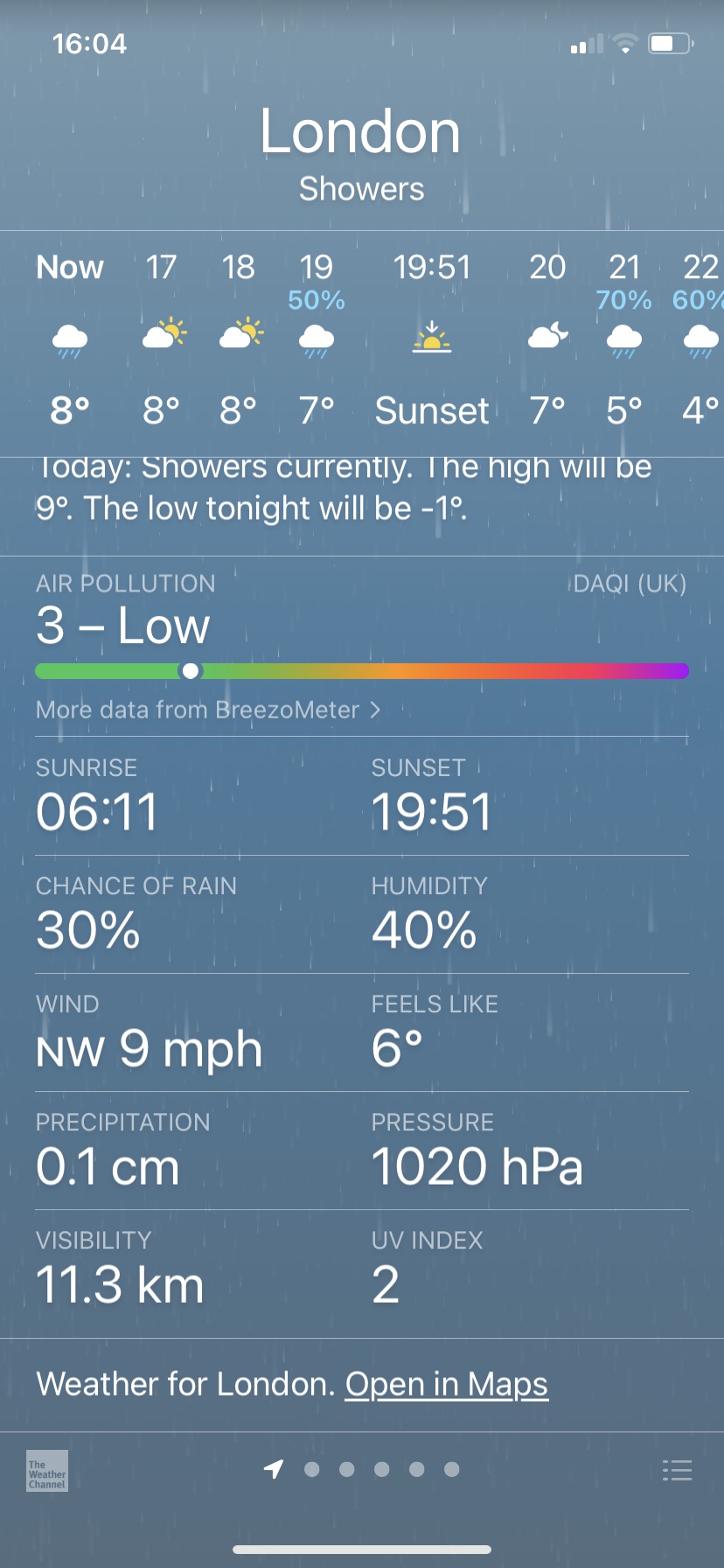Tap the location arrow in bottom bar

[274, 1470]
